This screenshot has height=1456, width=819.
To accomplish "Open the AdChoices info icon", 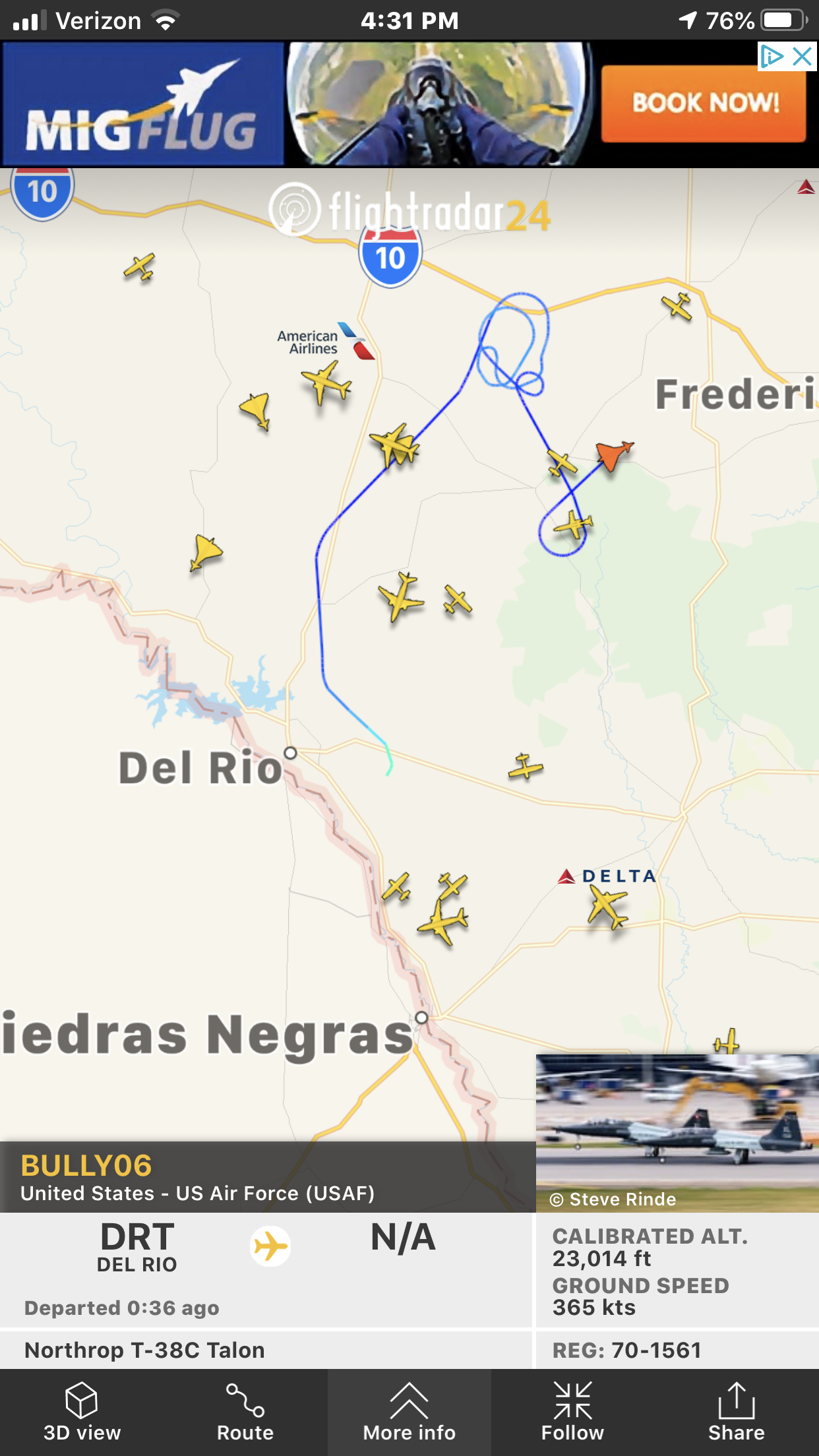I will pyautogui.click(x=772, y=57).
